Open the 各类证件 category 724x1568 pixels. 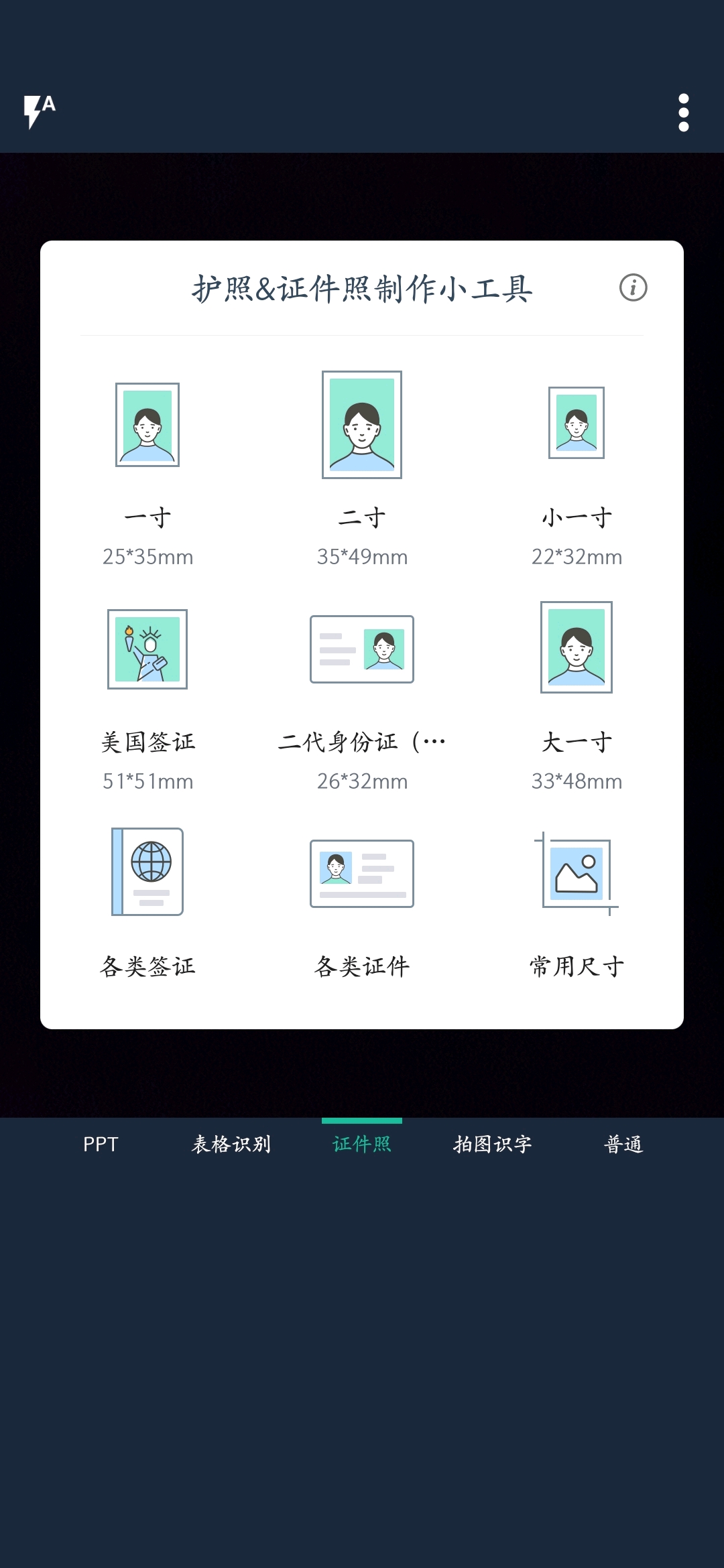coord(362,901)
